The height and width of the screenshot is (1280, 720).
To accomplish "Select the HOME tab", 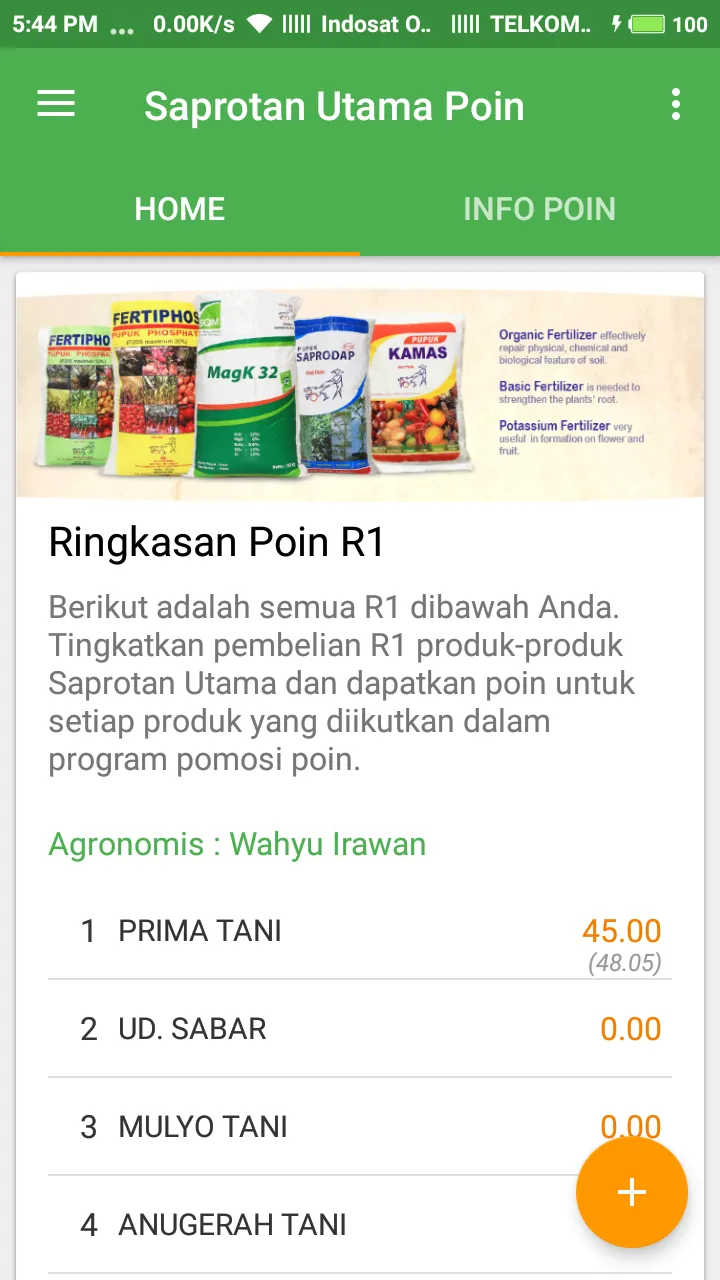I will (180, 209).
